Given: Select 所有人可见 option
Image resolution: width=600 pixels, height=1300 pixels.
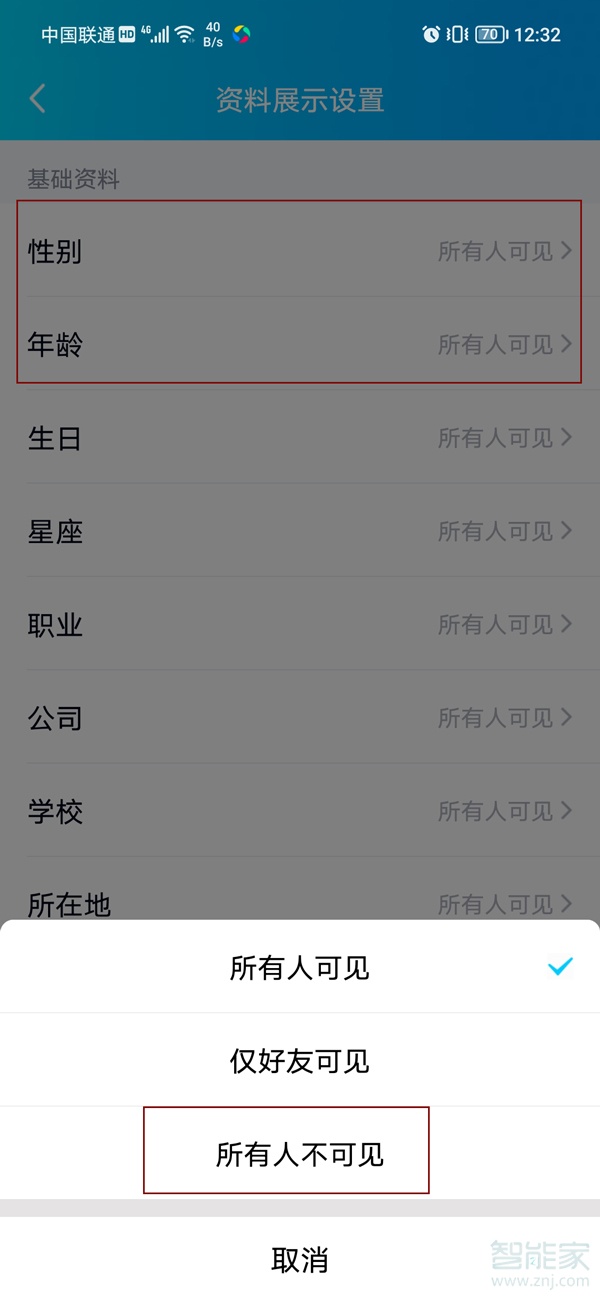Looking at the screenshot, I should pos(300,968).
